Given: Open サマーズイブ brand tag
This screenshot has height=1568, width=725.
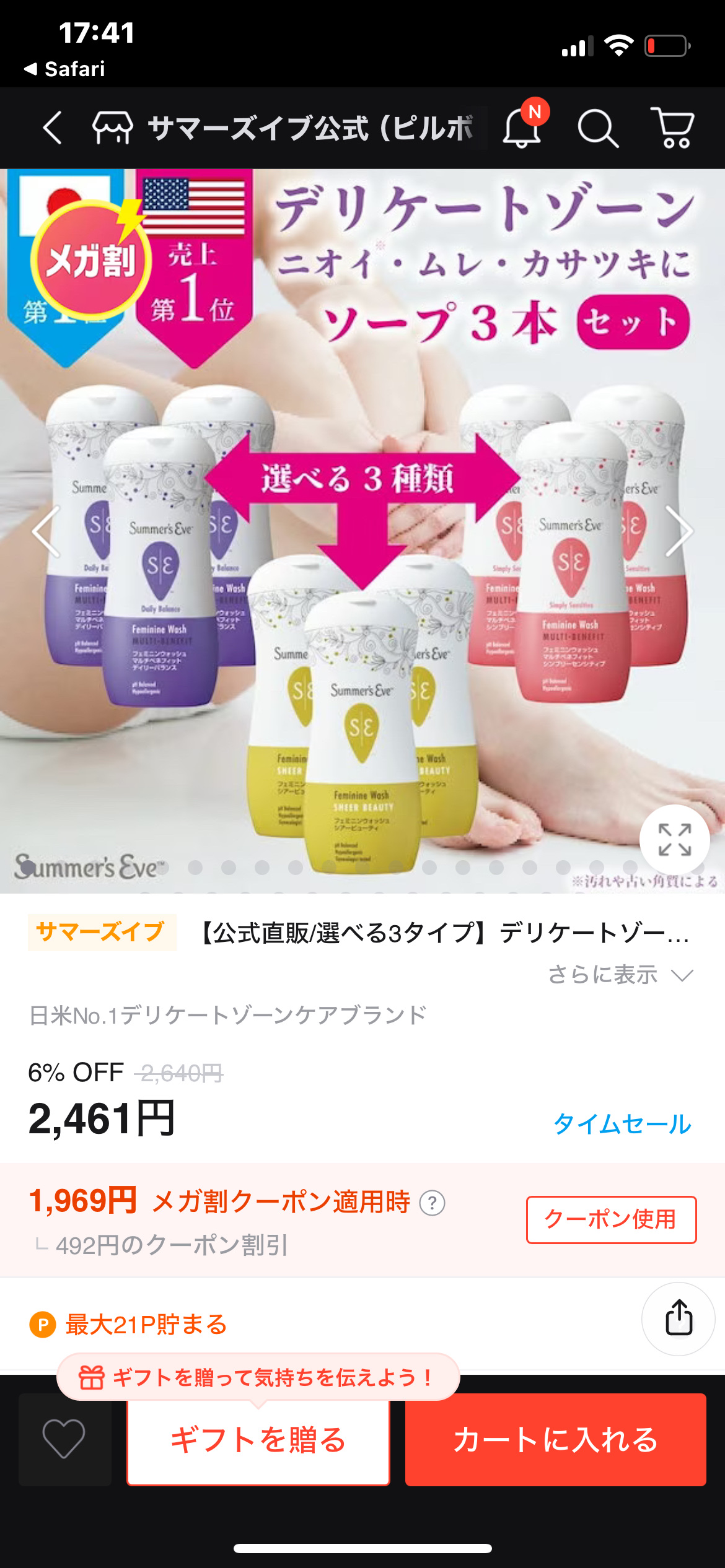Looking at the screenshot, I should click(101, 932).
